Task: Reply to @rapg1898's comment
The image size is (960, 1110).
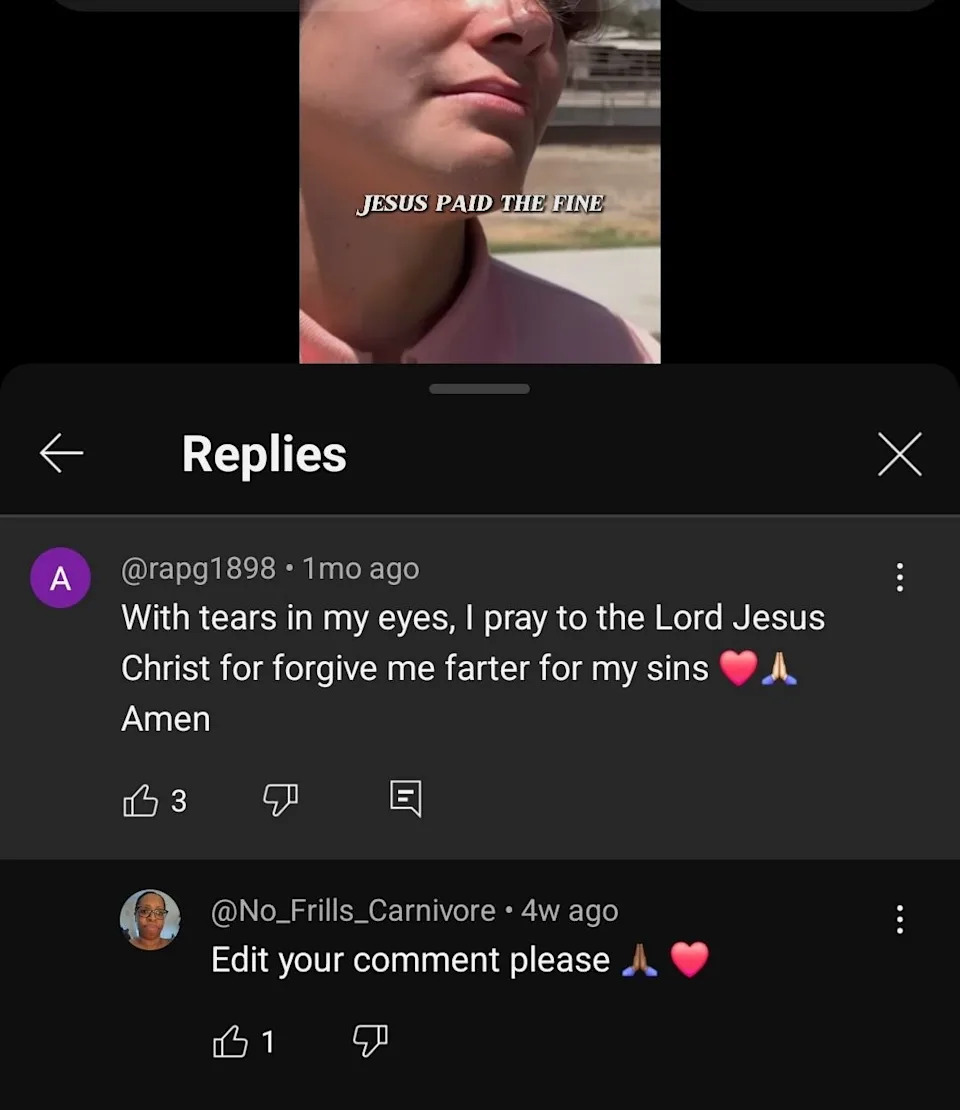Action: coord(405,799)
